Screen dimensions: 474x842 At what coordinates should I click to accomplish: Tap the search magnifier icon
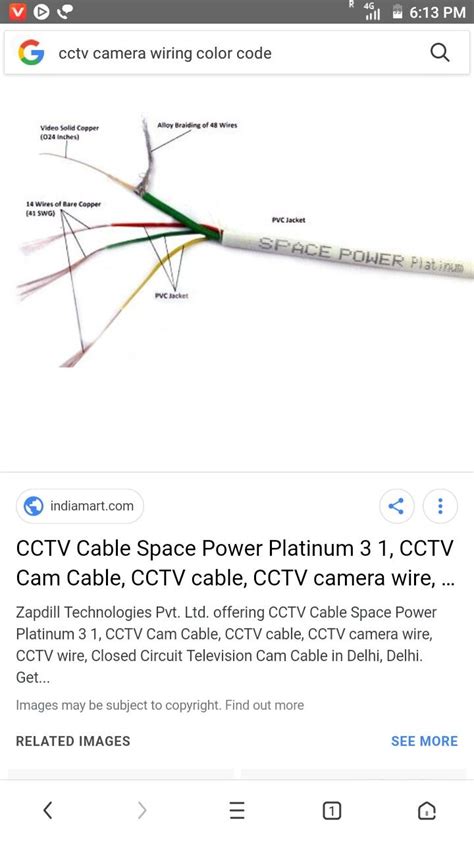click(440, 53)
